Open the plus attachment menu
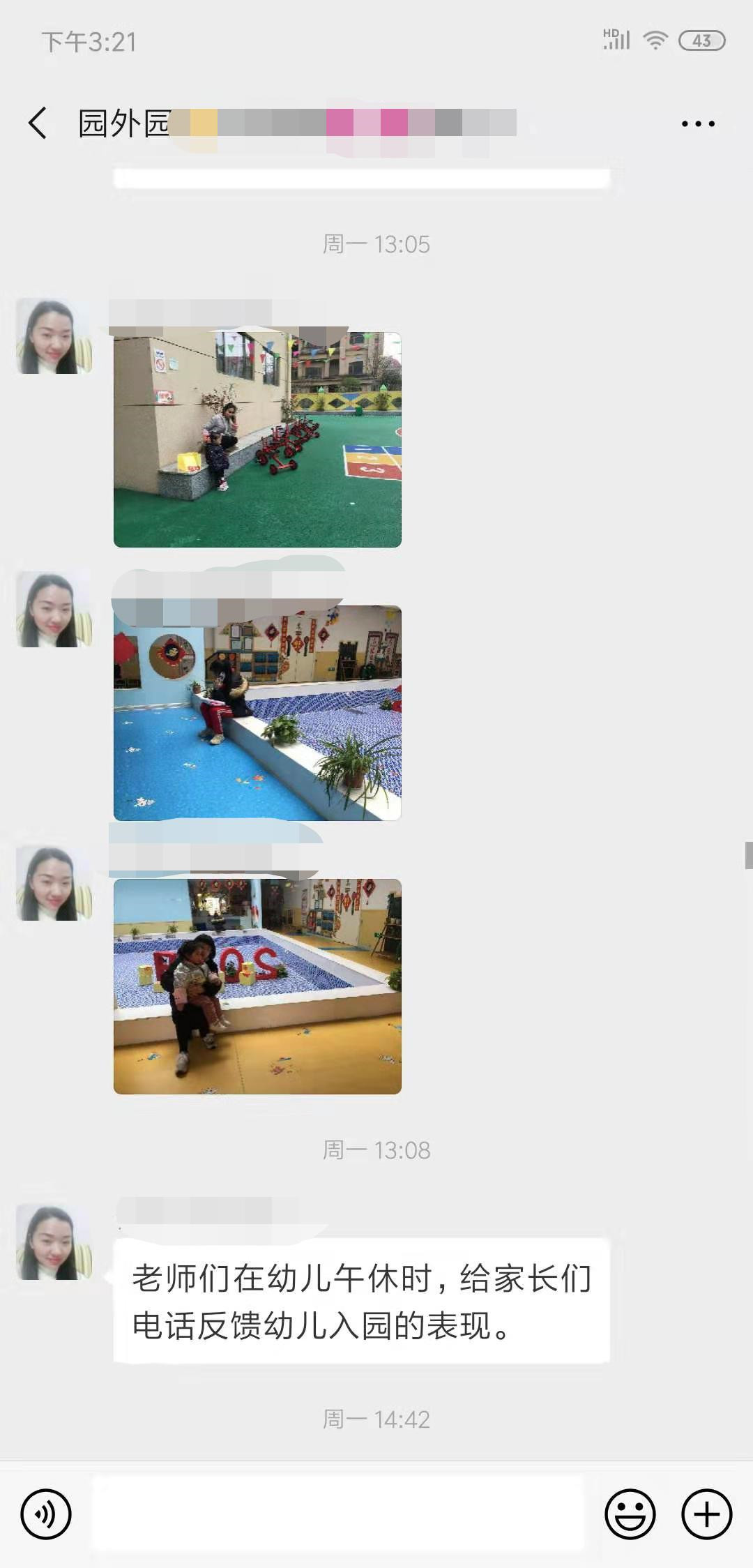The width and height of the screenshot is (753, 1568). click(x=706, y=1514)
